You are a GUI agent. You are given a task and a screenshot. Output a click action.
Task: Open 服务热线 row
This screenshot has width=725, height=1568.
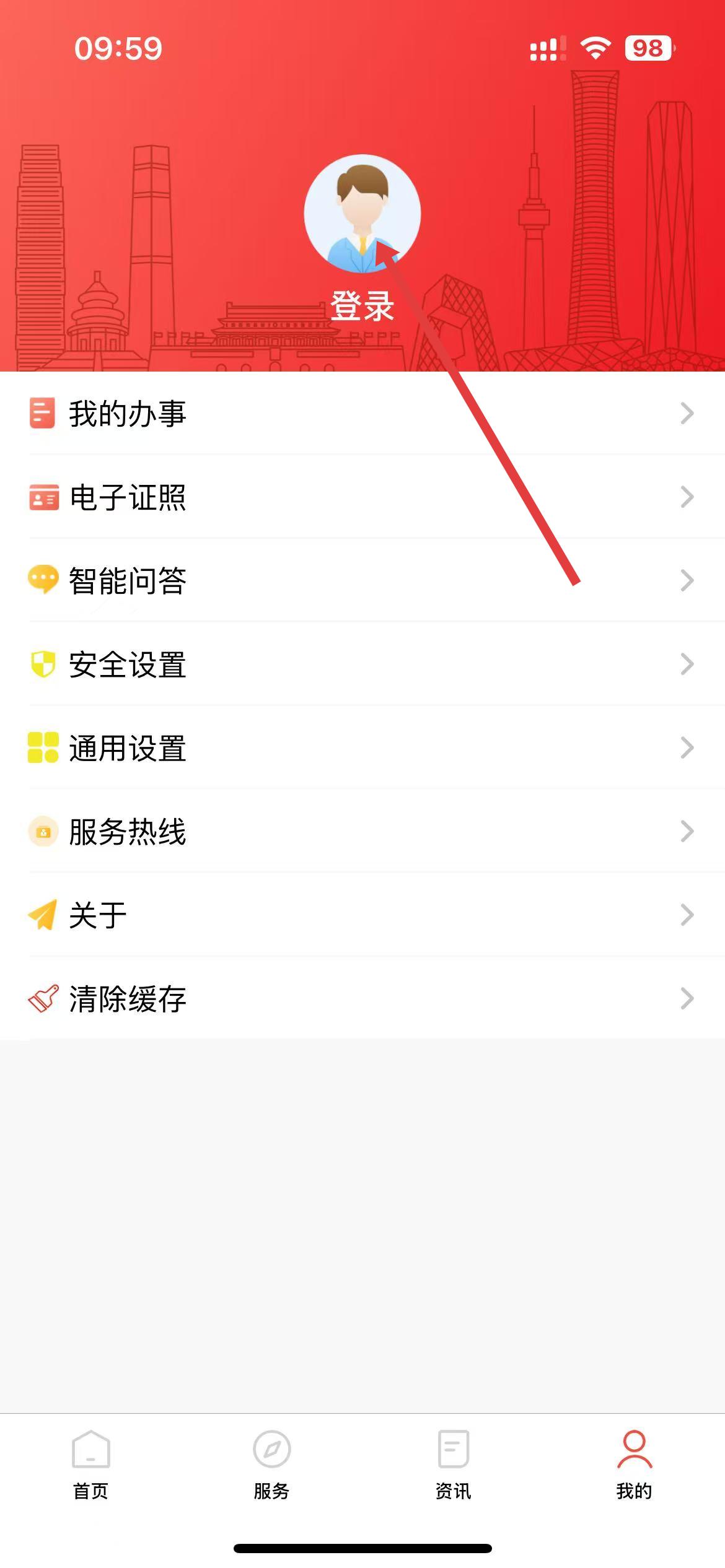point(362,832)
